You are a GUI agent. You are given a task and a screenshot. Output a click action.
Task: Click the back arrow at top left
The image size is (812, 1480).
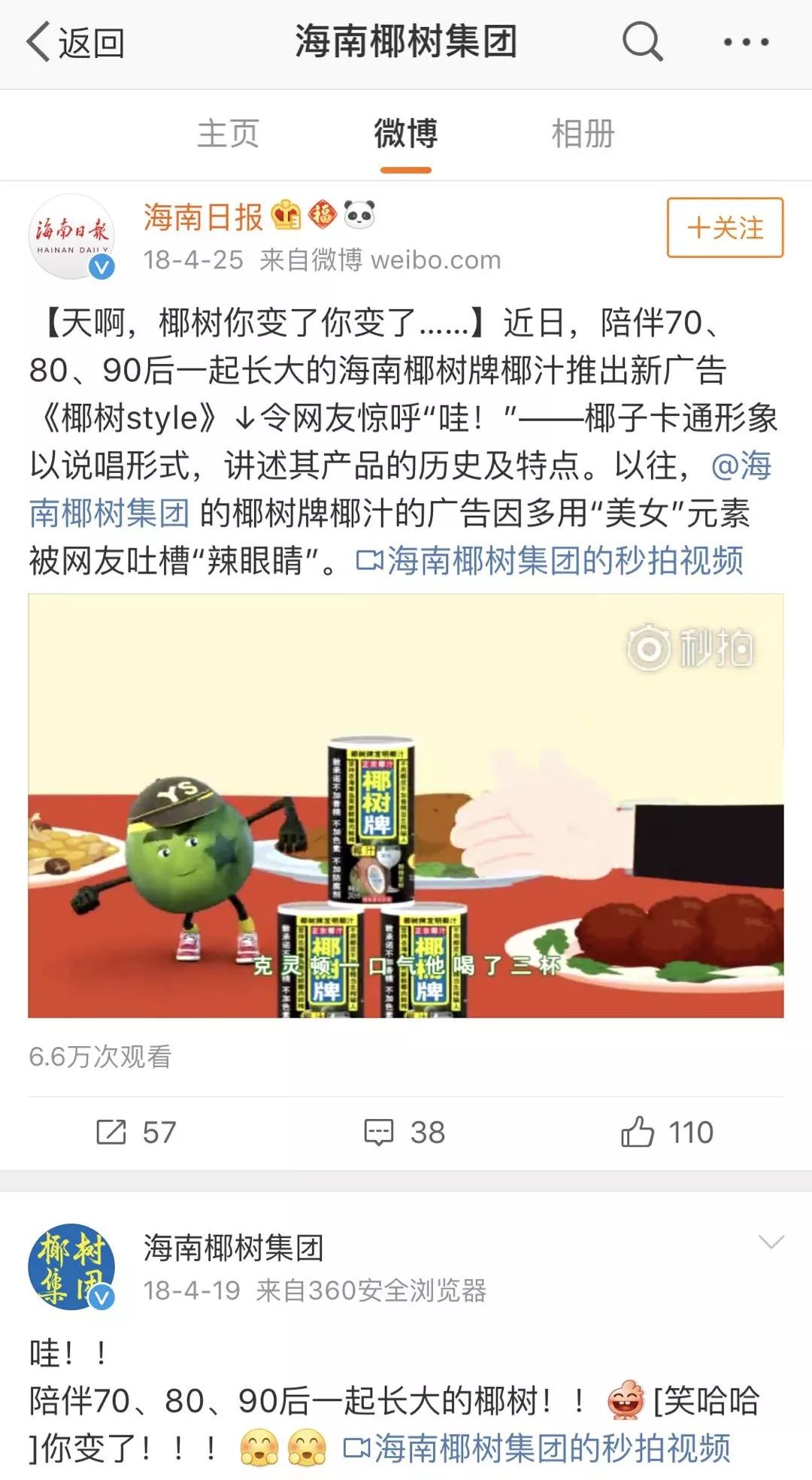coord(39,43)
